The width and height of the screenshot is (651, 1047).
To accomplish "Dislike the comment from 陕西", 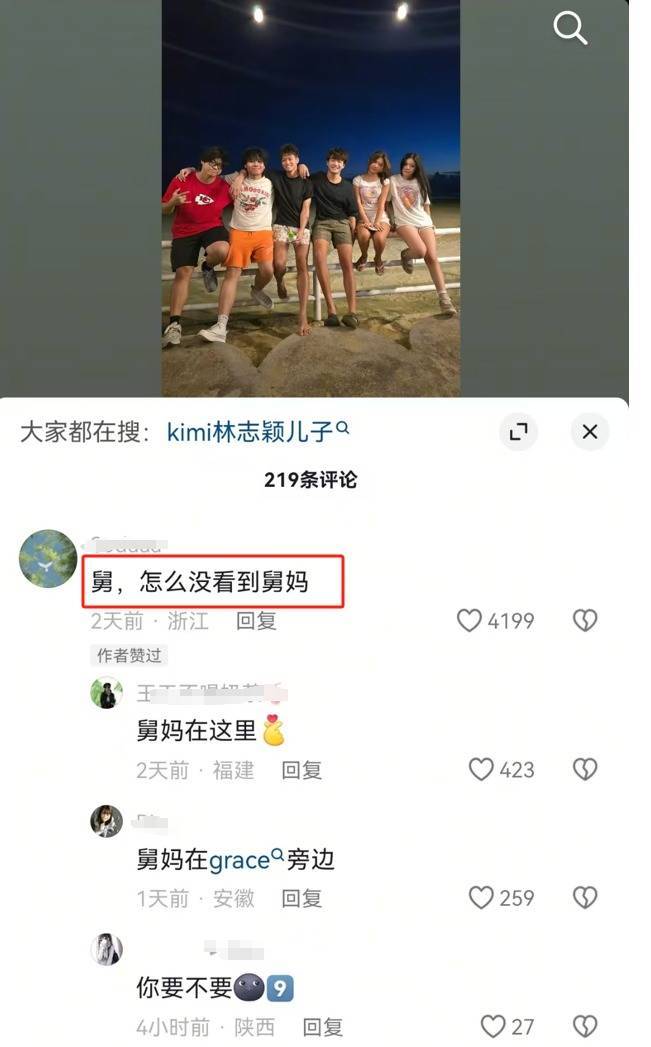I will pyautogui.click(x=585, y=1026).
